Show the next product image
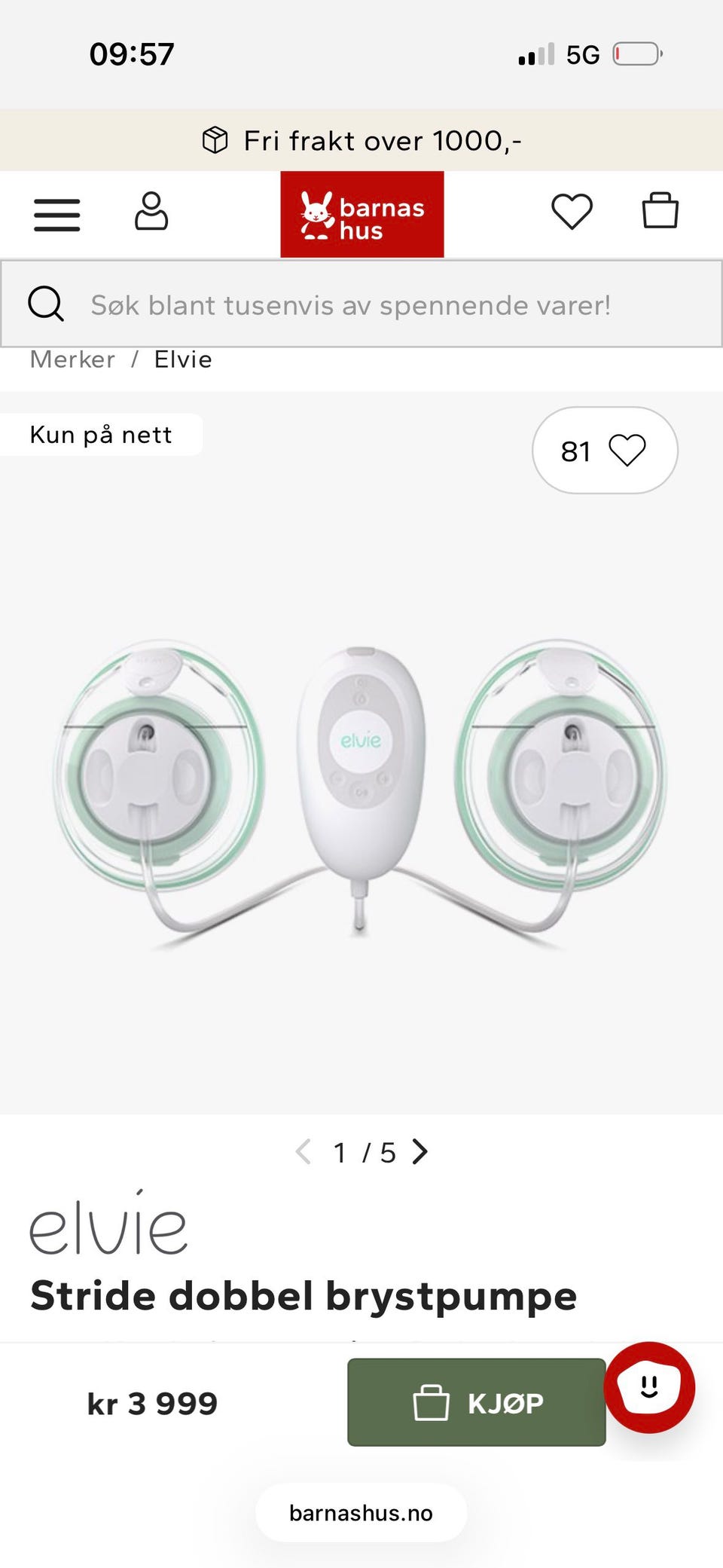This screenshot has height=1568, width=723. pyautogui.click(x=420, y=1151)
